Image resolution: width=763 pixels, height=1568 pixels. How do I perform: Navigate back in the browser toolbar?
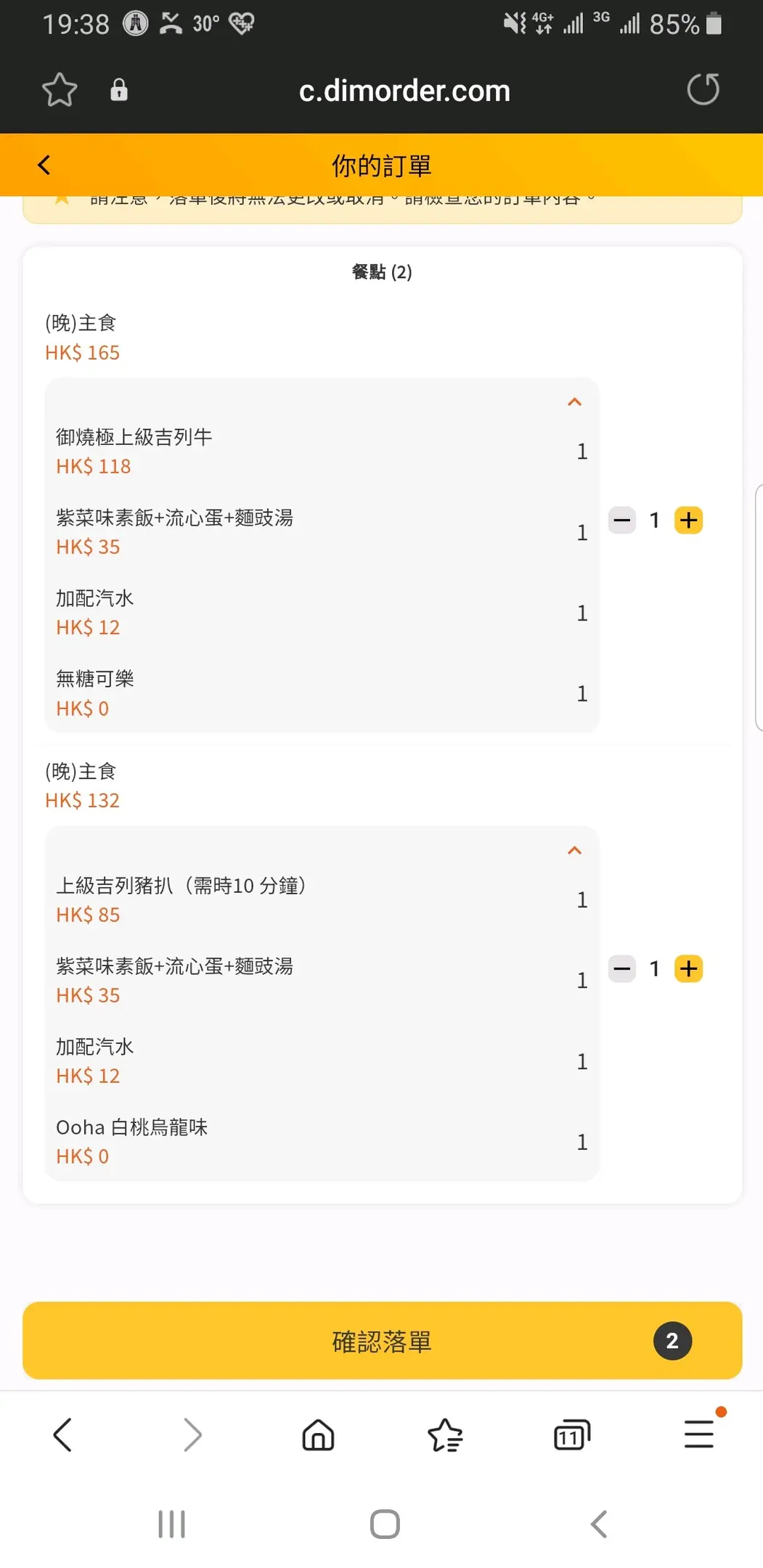point(63,1435)
